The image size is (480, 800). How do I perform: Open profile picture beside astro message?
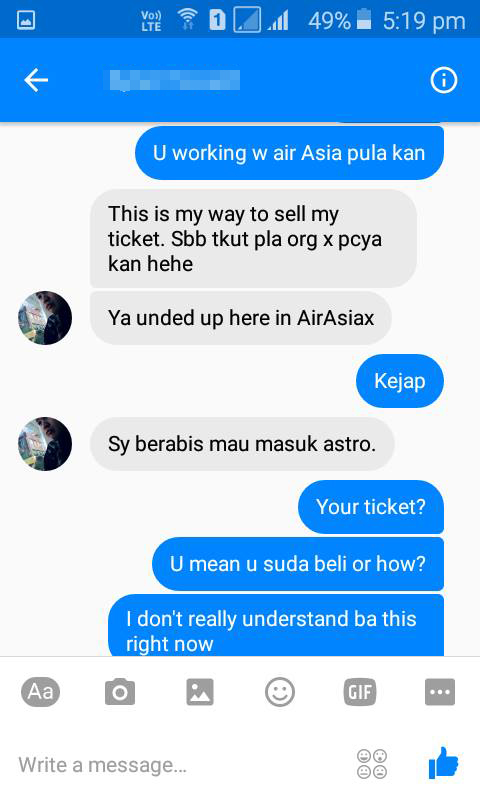pos(45,444)
